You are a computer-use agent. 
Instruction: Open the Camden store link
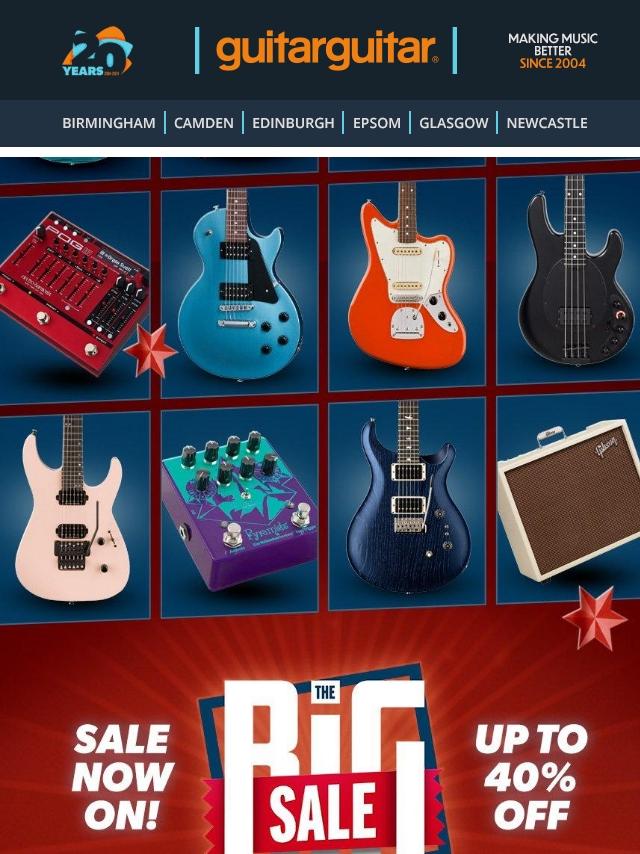coord(204,123)
